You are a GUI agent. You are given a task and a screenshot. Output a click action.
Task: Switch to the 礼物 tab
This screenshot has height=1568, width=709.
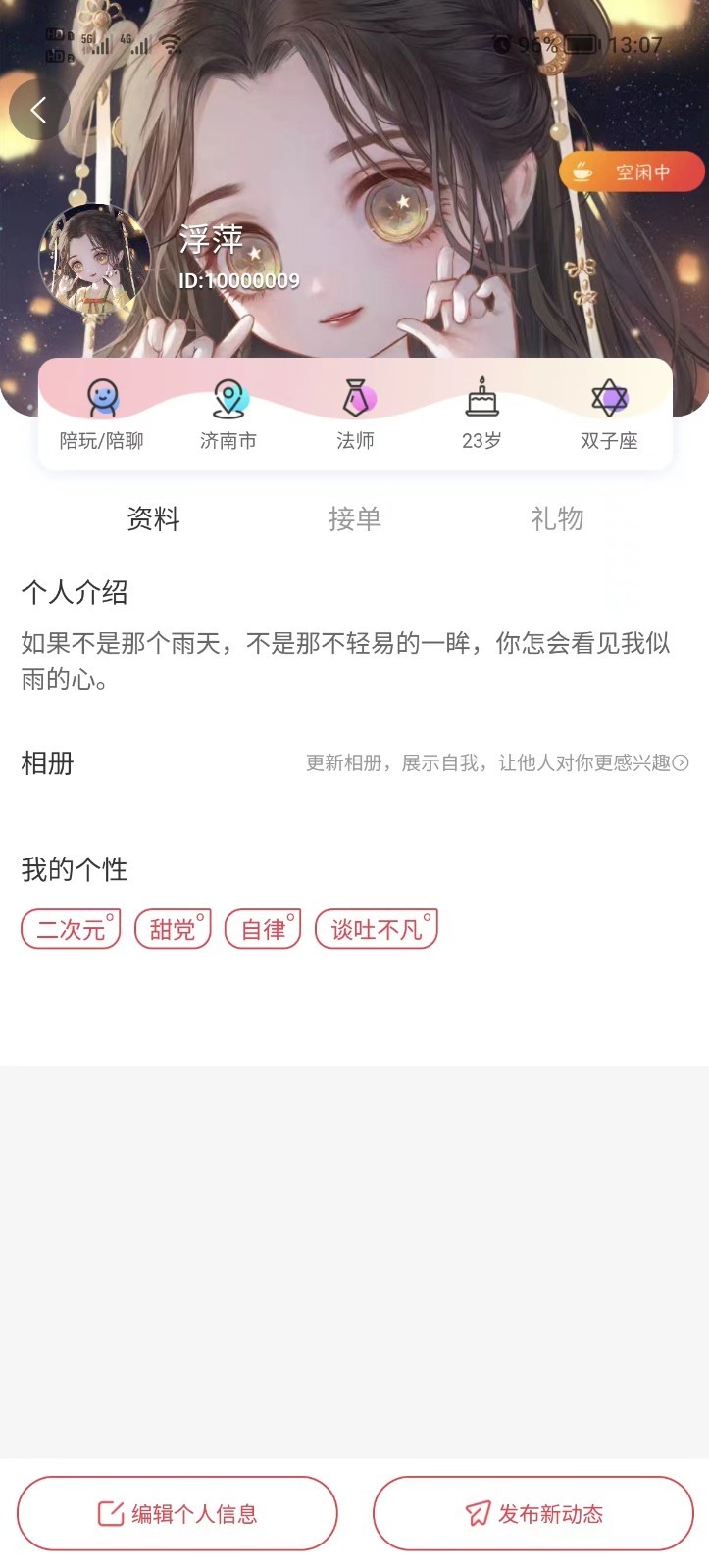557,518
